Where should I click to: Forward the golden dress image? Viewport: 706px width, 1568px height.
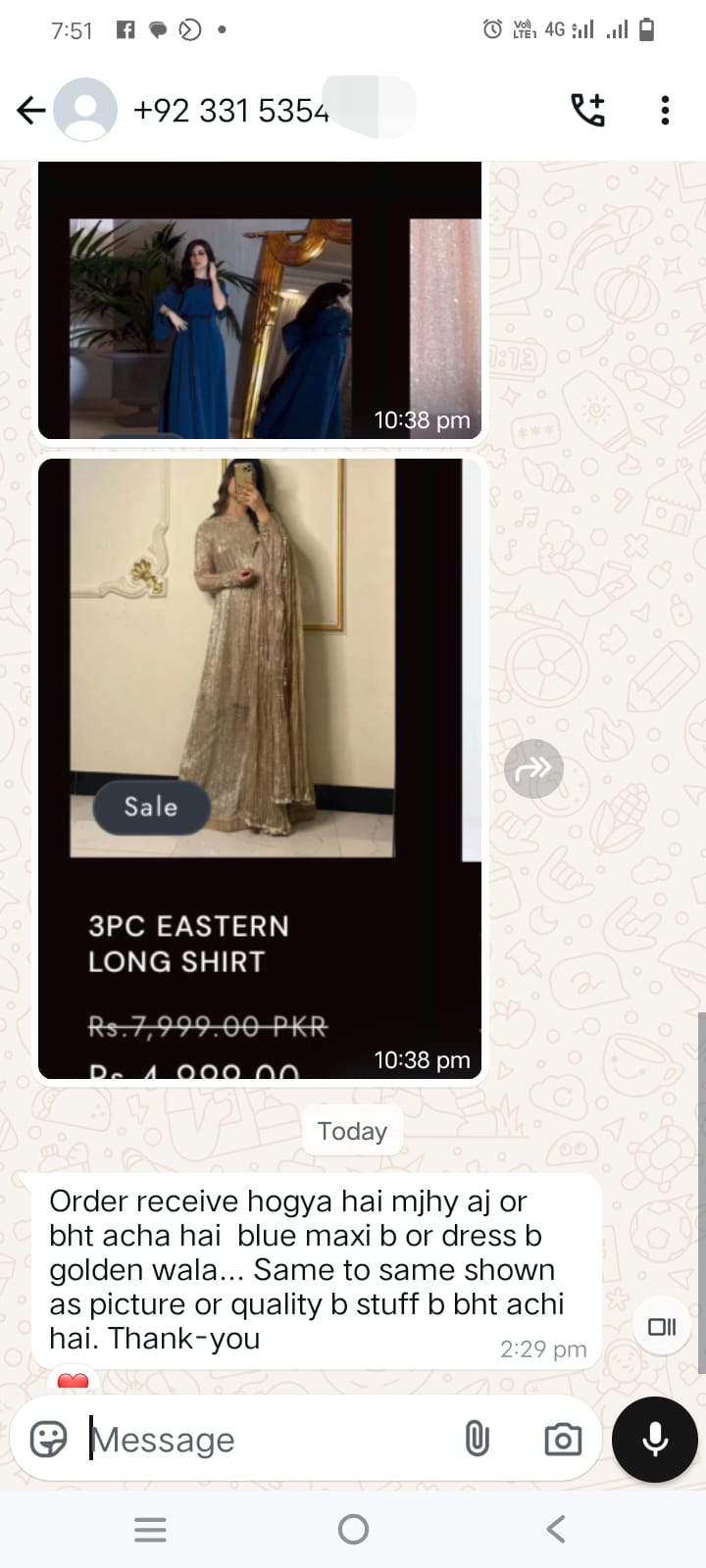point(533,768)
